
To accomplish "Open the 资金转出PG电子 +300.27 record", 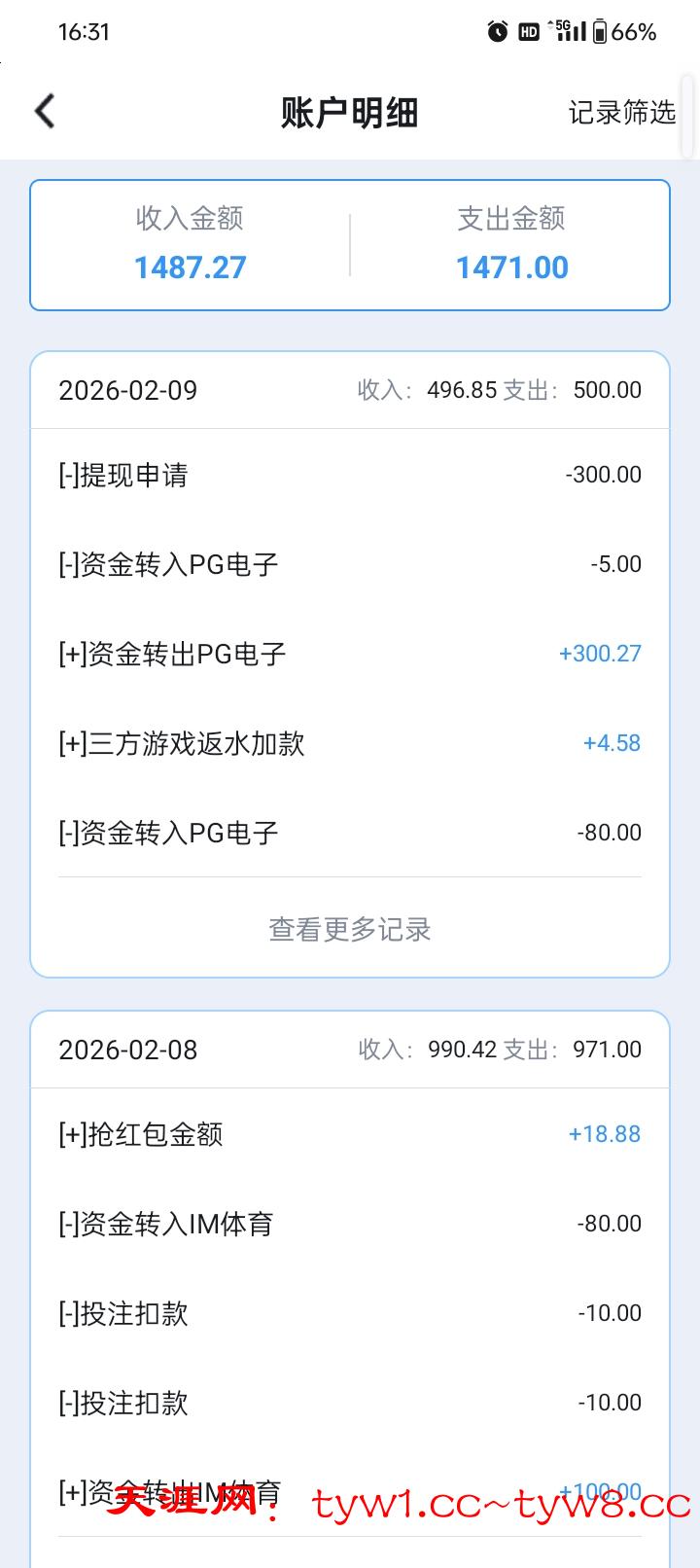I will click(349, 654).
